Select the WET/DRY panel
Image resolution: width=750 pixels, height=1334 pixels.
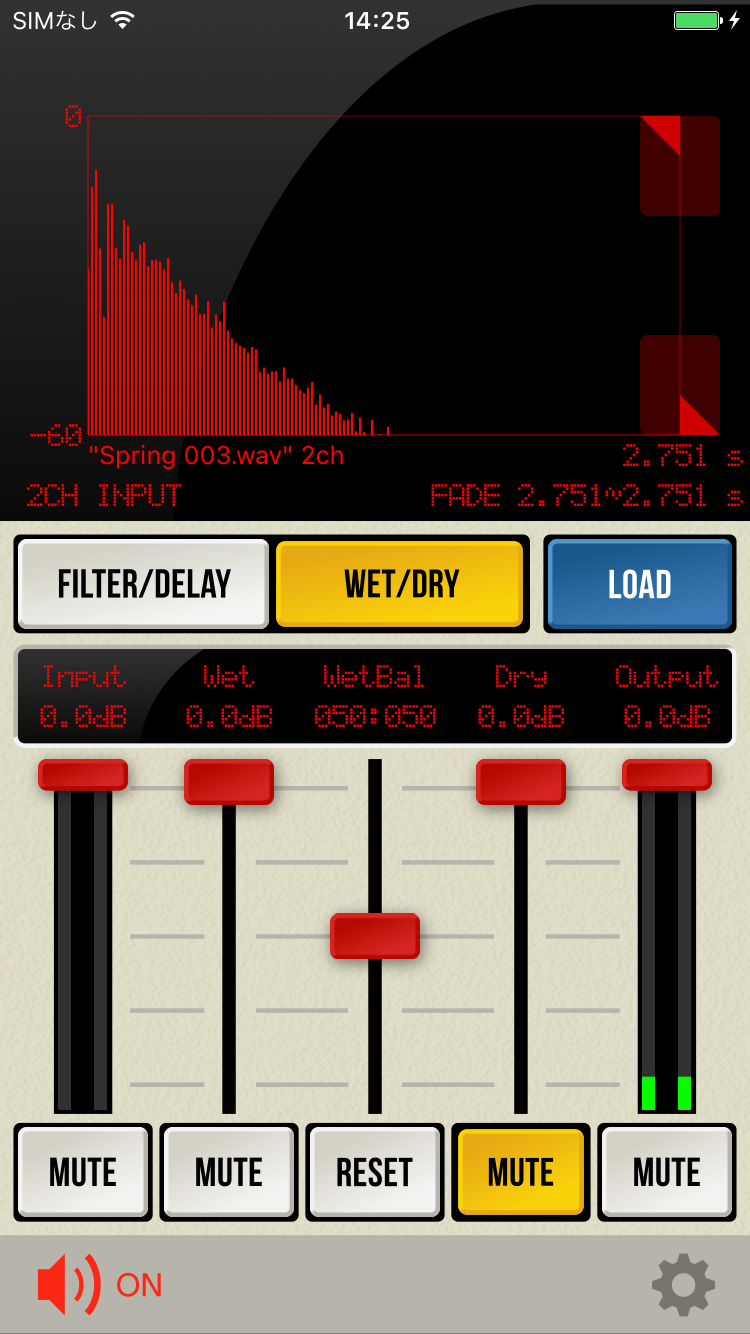click(x=400, y=585)
